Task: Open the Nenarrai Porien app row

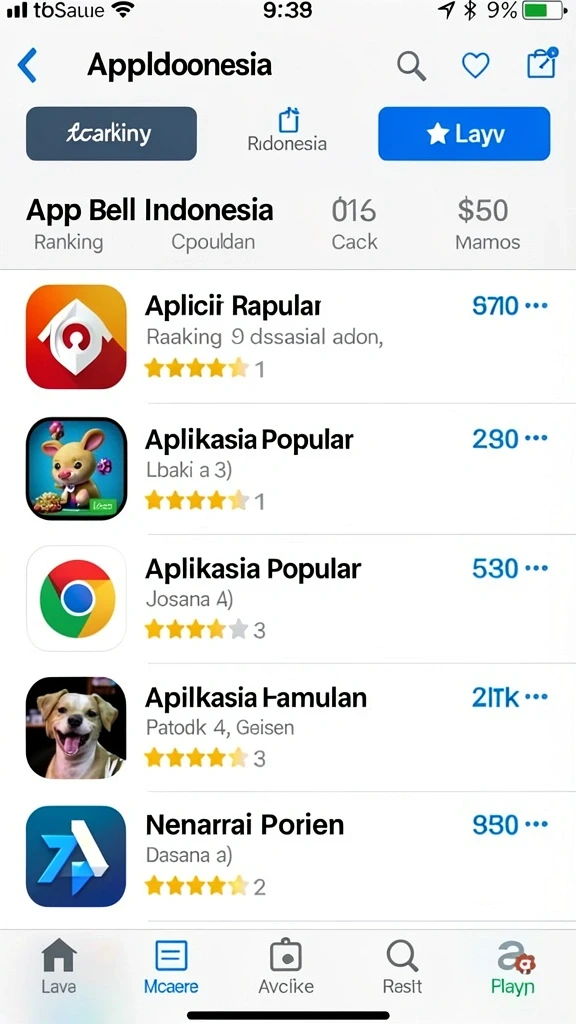Action: [288, 856]
